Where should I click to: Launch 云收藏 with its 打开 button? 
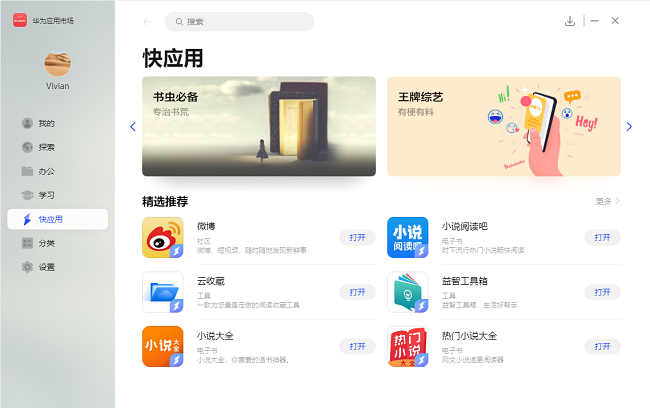[357, 292]
